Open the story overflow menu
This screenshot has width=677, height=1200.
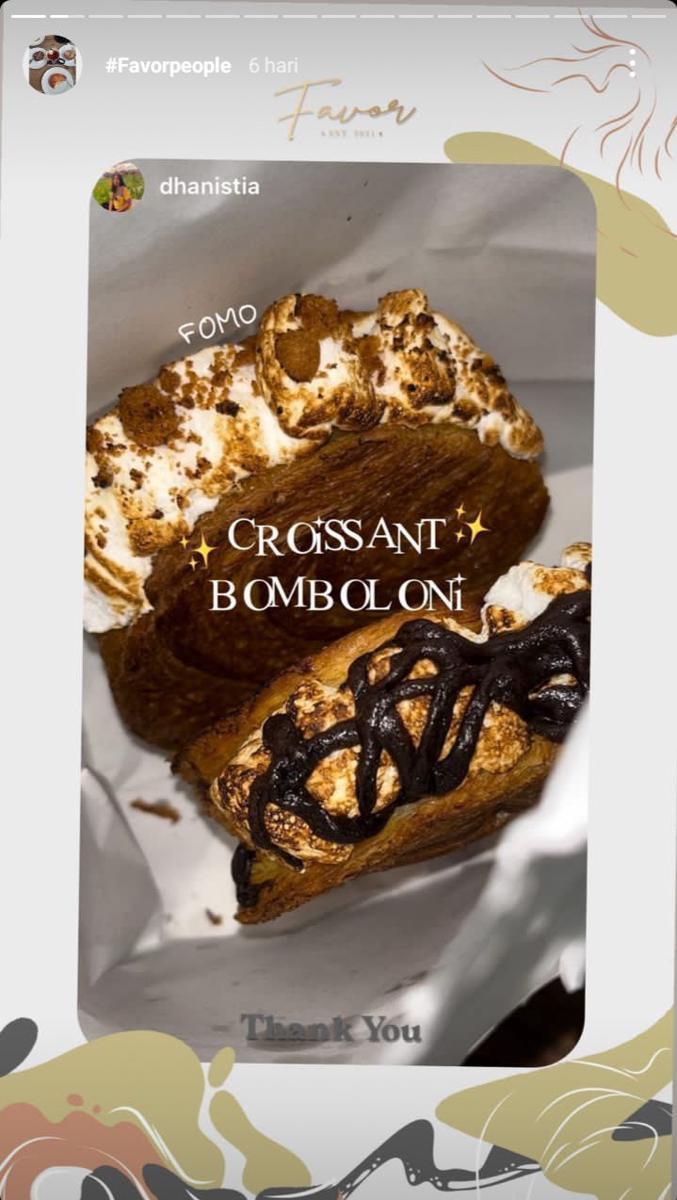coord(631,63)
